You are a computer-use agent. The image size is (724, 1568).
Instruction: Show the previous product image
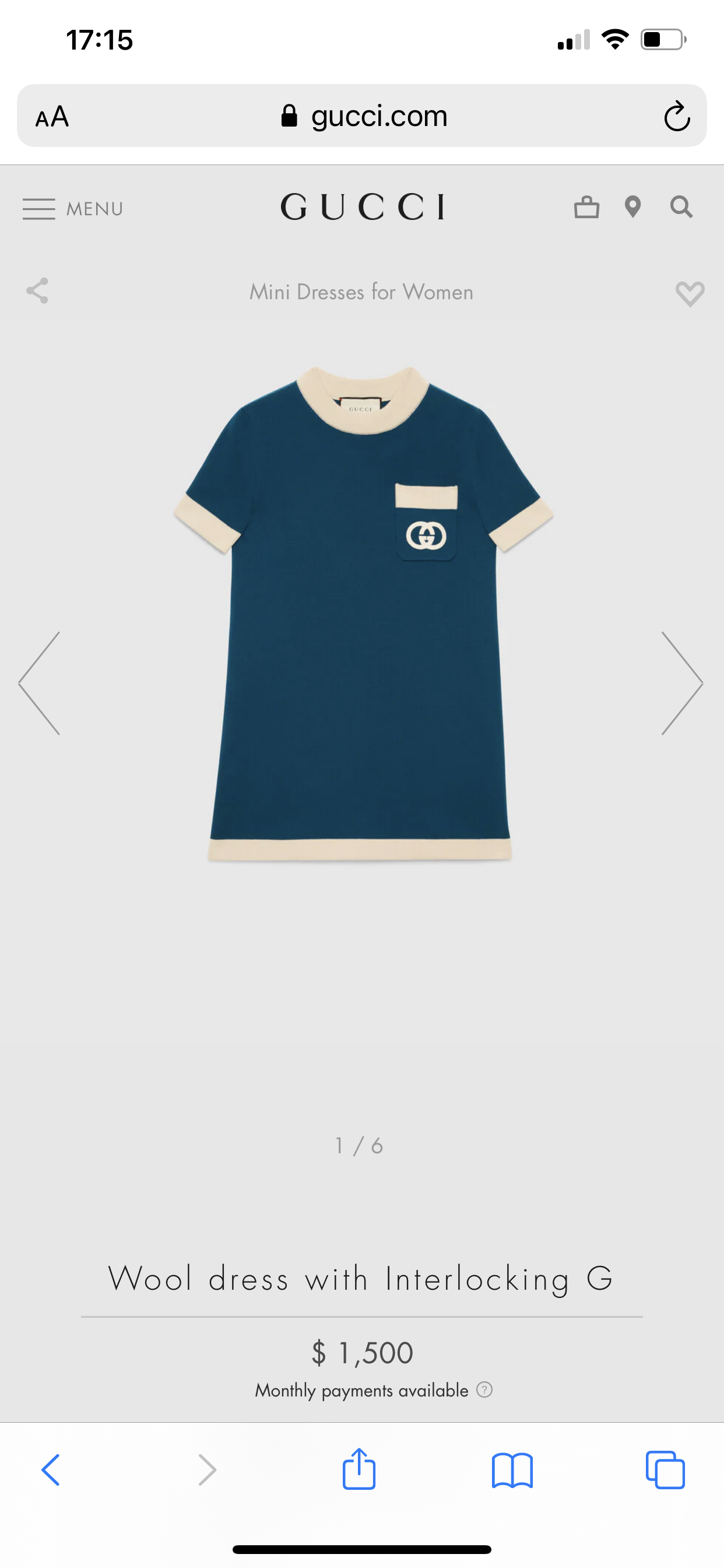(x=40, y=683)
